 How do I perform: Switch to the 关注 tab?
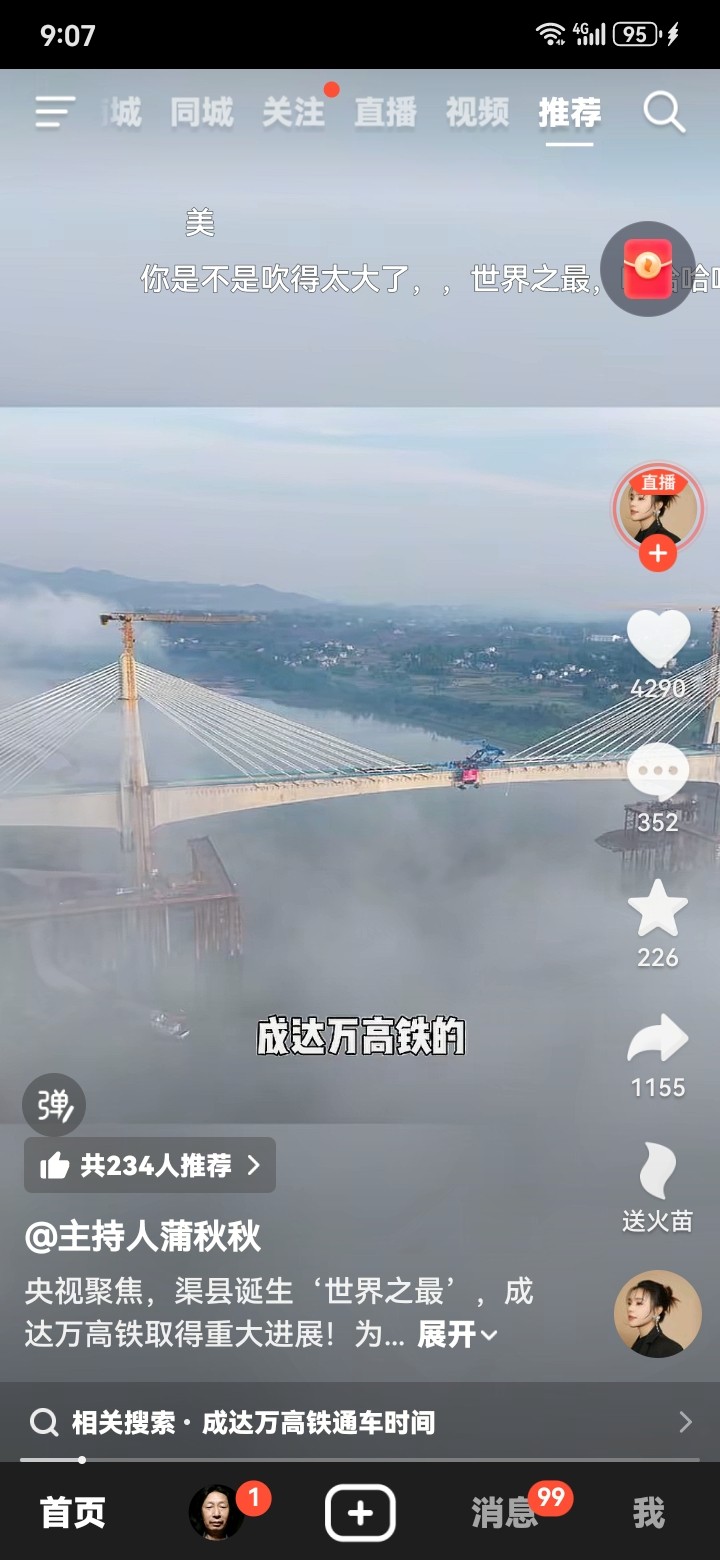pos(293,113)
